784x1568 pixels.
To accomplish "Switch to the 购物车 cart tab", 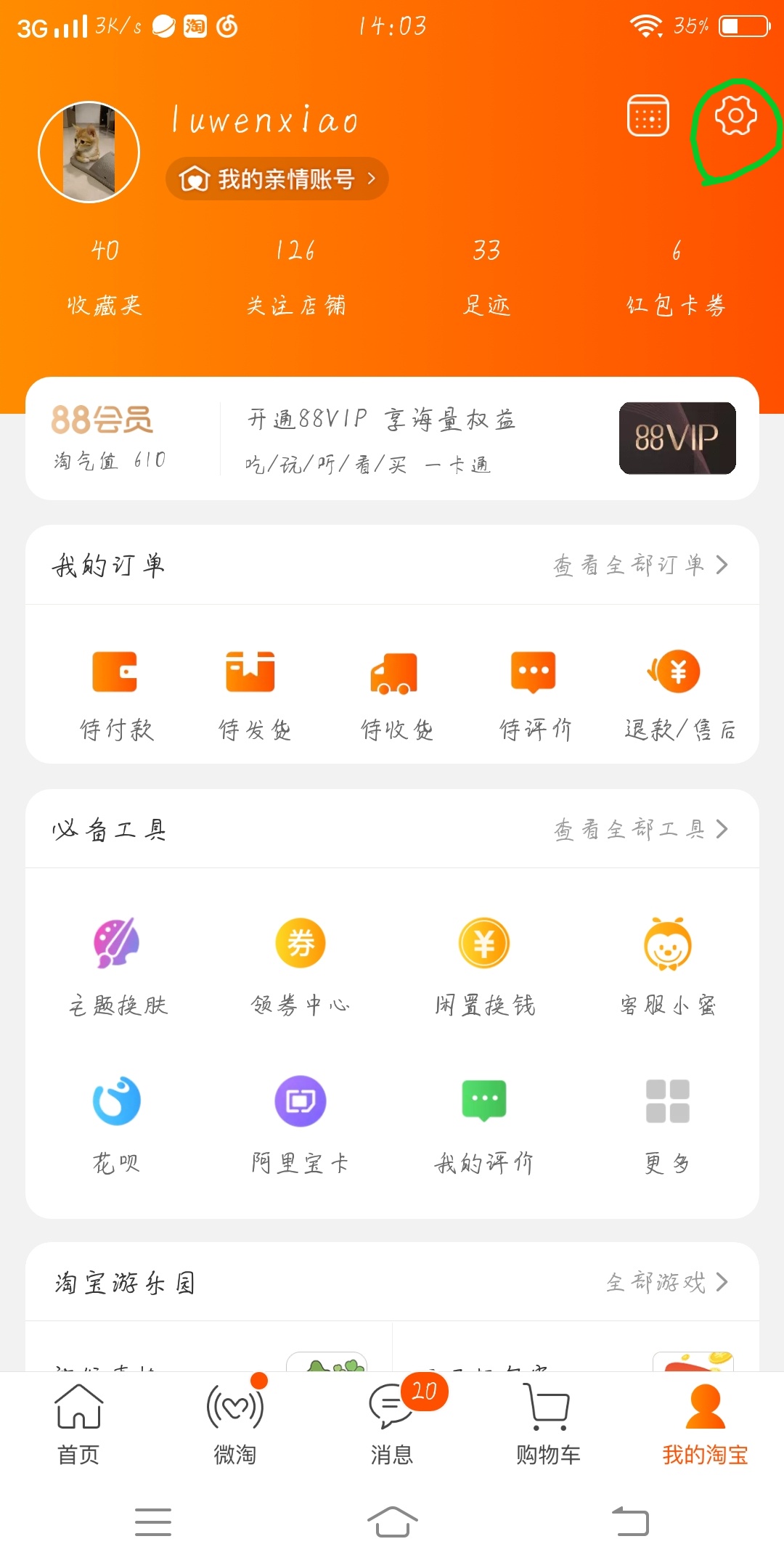I will coord(548,1423).
